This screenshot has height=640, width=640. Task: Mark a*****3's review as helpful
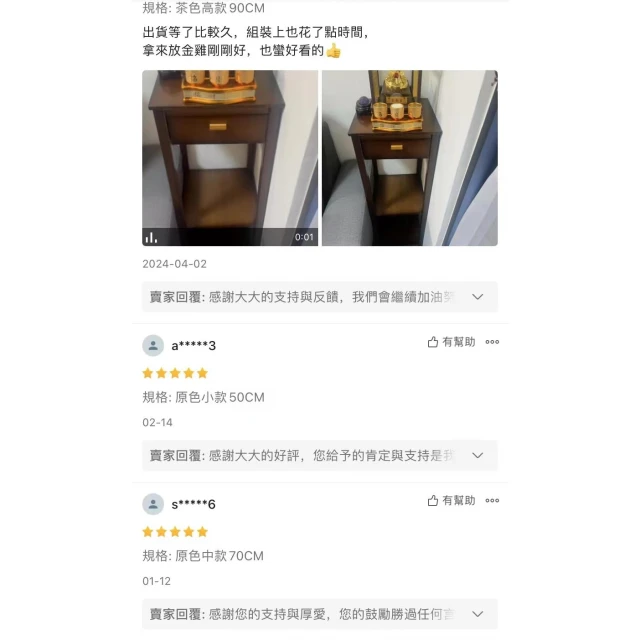[451, 342]
